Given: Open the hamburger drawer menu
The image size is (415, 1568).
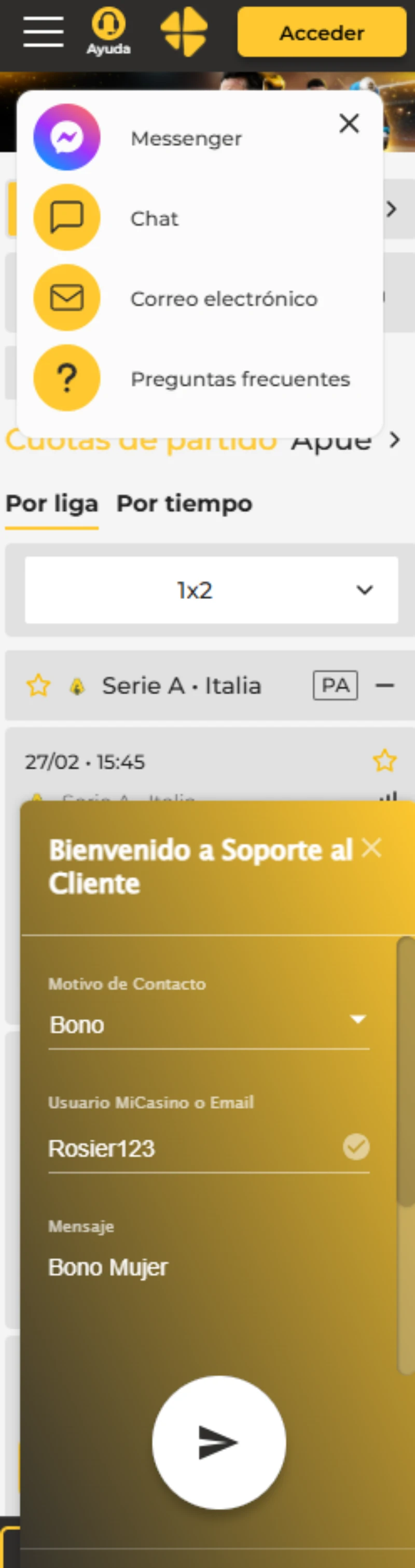Looking at the screenshot, I should coord(43,32).
